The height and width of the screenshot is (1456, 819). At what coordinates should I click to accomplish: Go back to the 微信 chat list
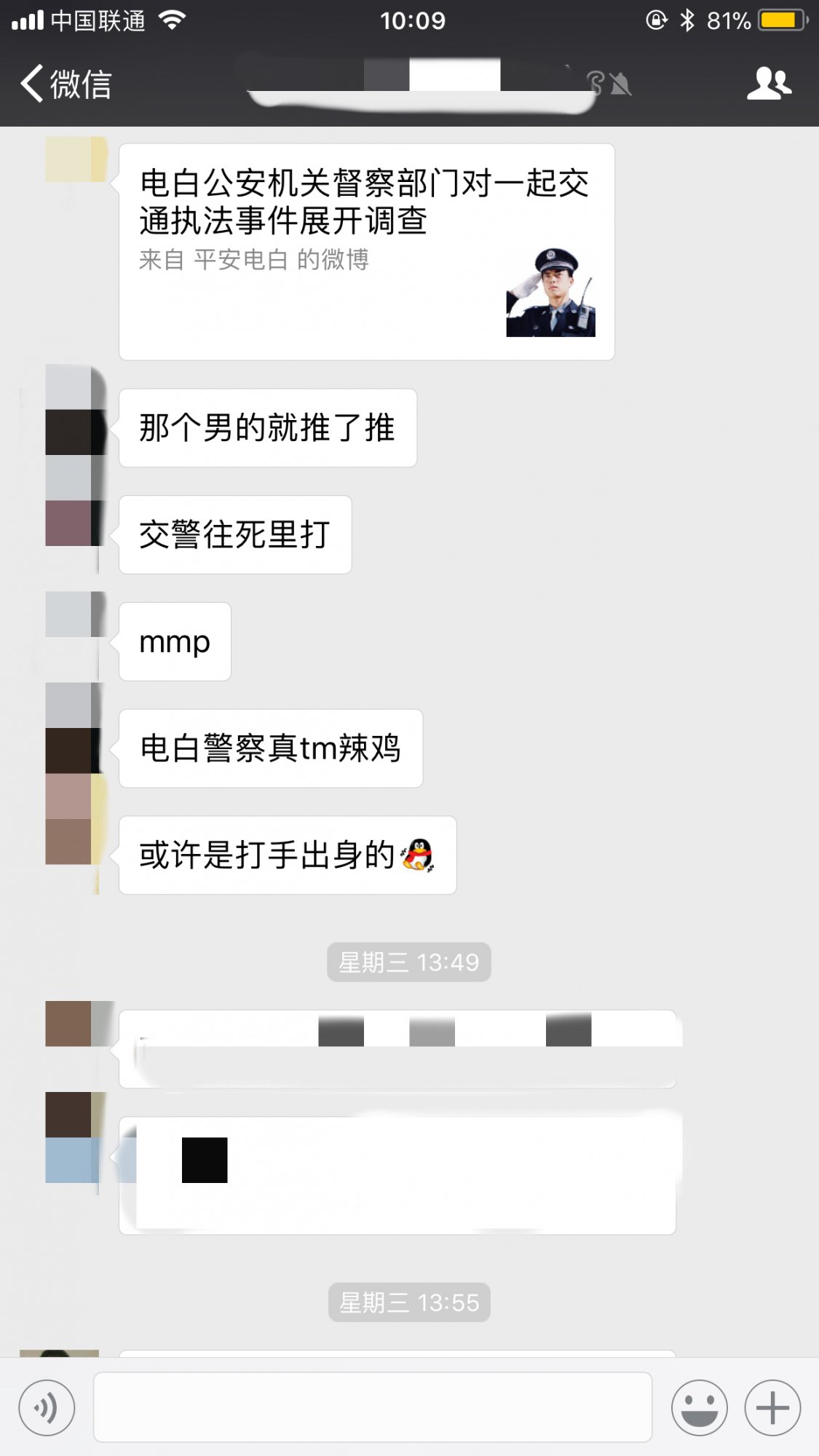(66, 84)
